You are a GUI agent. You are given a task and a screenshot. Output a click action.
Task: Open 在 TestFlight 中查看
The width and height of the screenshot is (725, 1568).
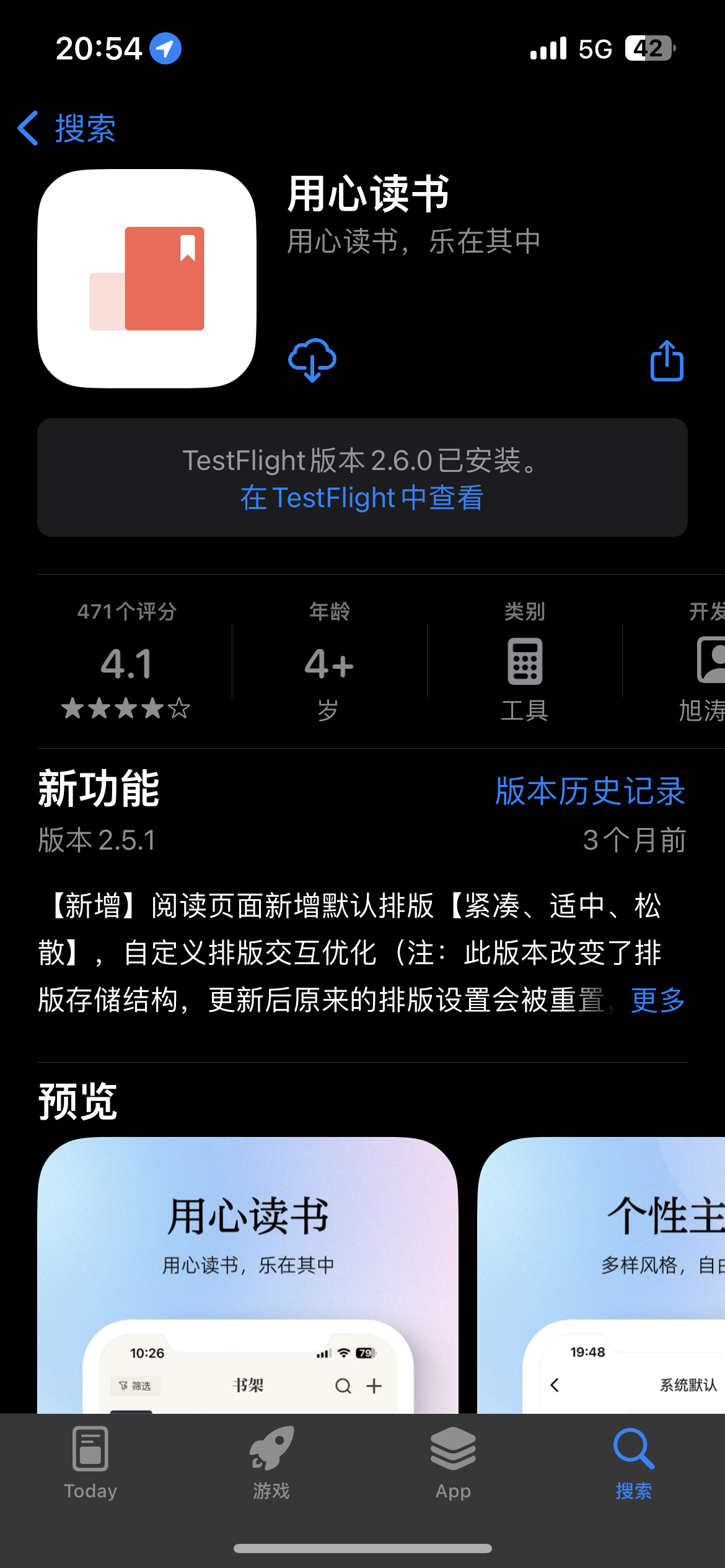coord(362,497)
